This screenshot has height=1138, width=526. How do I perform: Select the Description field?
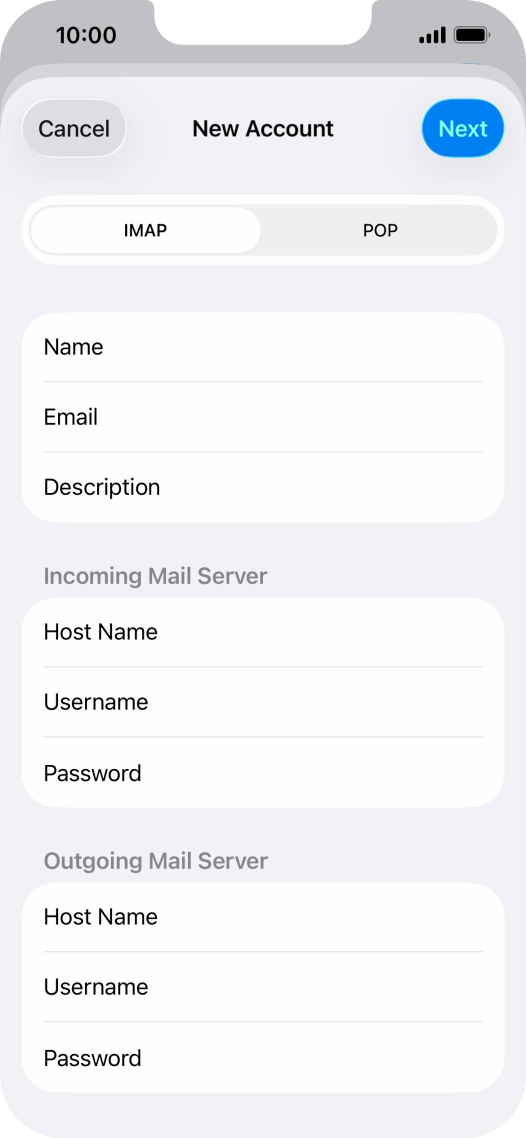(x=263, y=487)
